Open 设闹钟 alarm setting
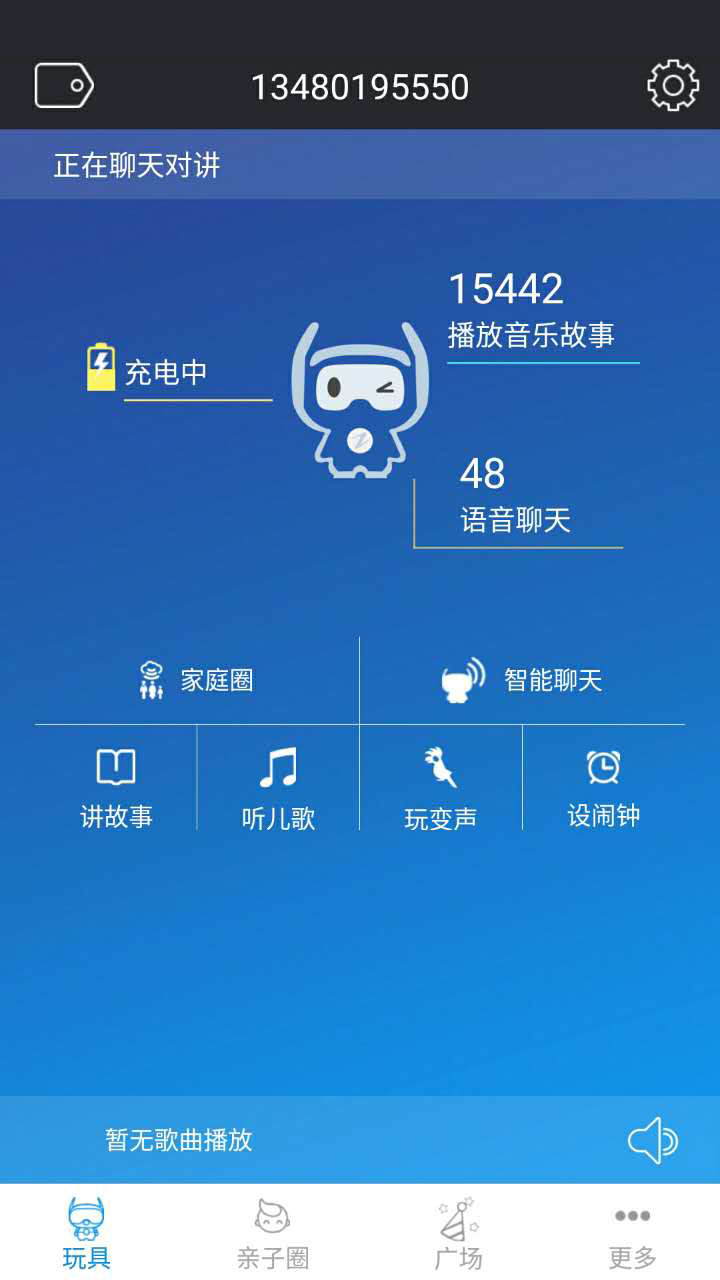The width and height of the screenshot is (720, 1280). point(603,788)
